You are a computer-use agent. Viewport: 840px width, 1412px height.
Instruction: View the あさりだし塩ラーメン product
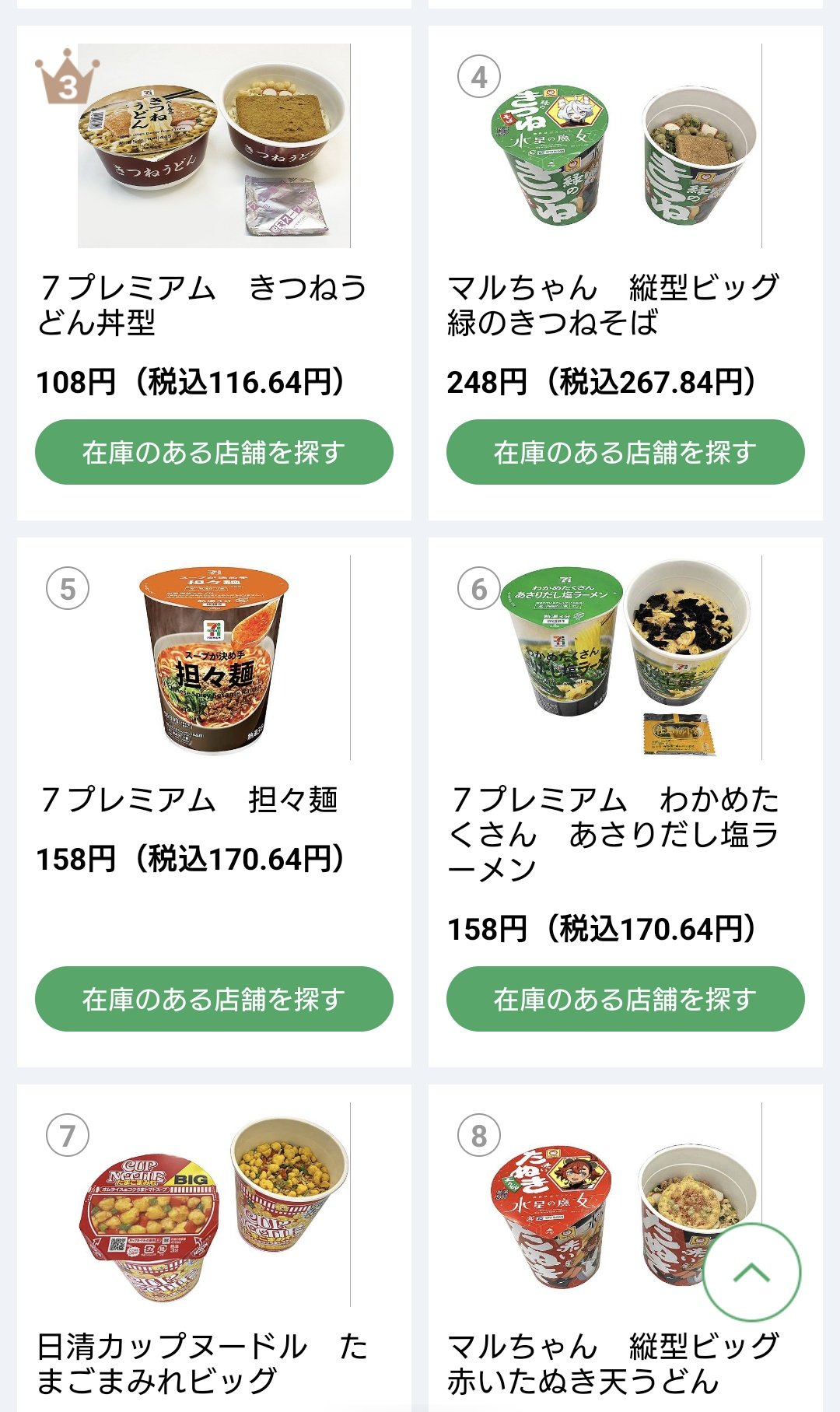(x=613, y=834)
